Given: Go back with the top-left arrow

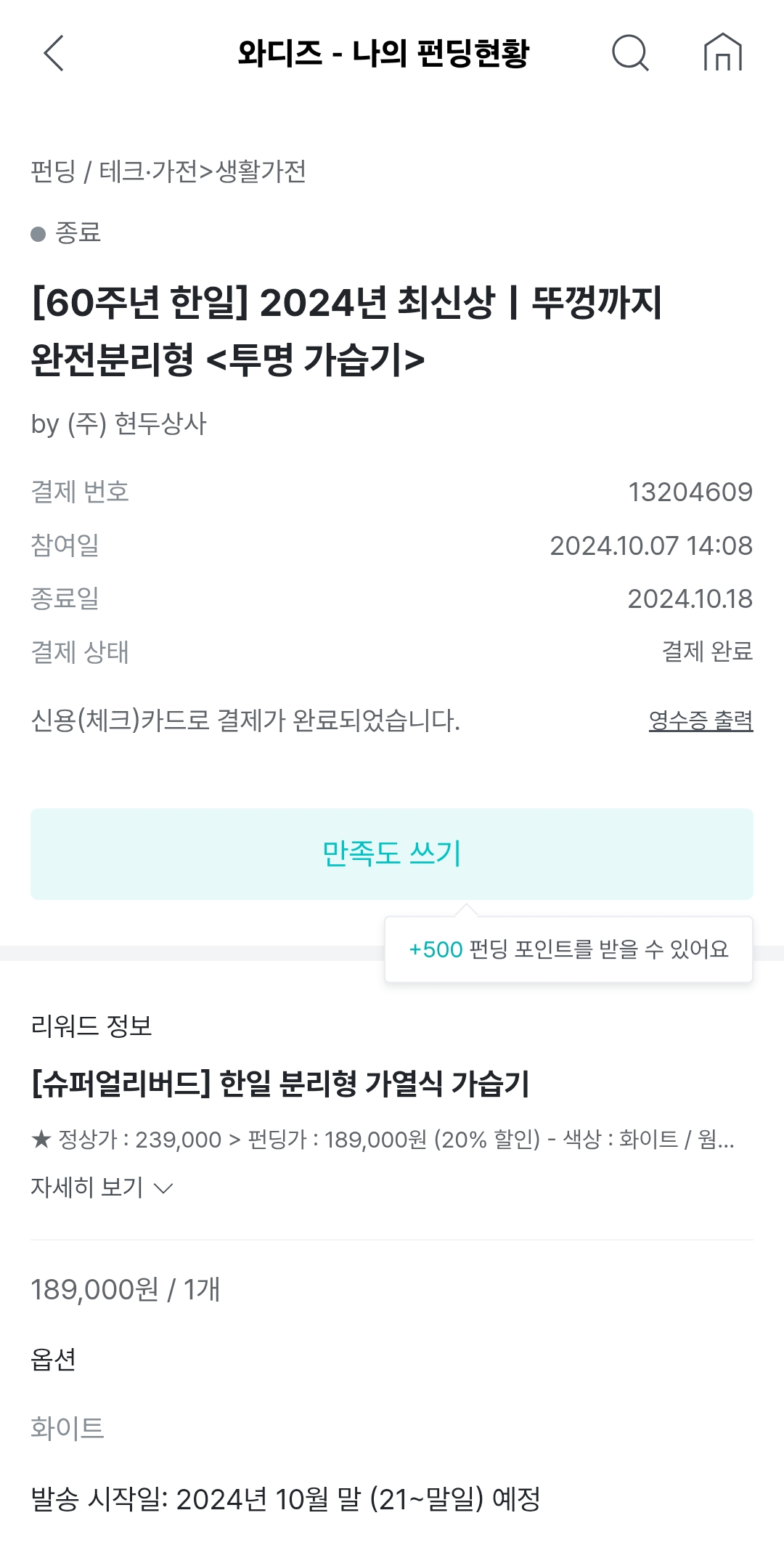Looking at the screenshot, I should tap(54, 53).
